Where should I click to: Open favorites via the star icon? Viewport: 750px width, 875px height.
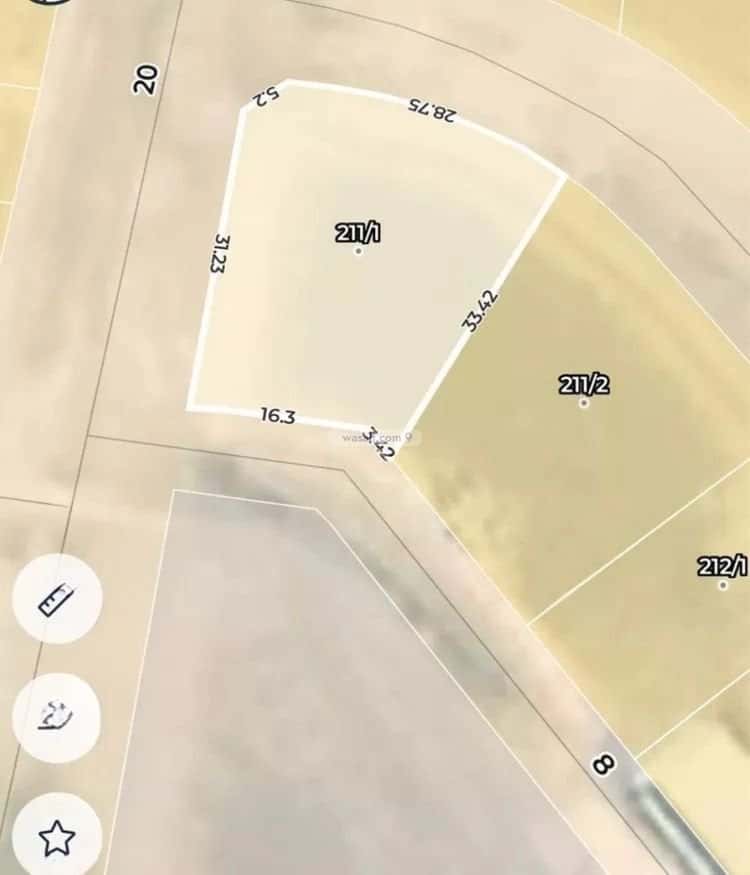click(57, 836)
